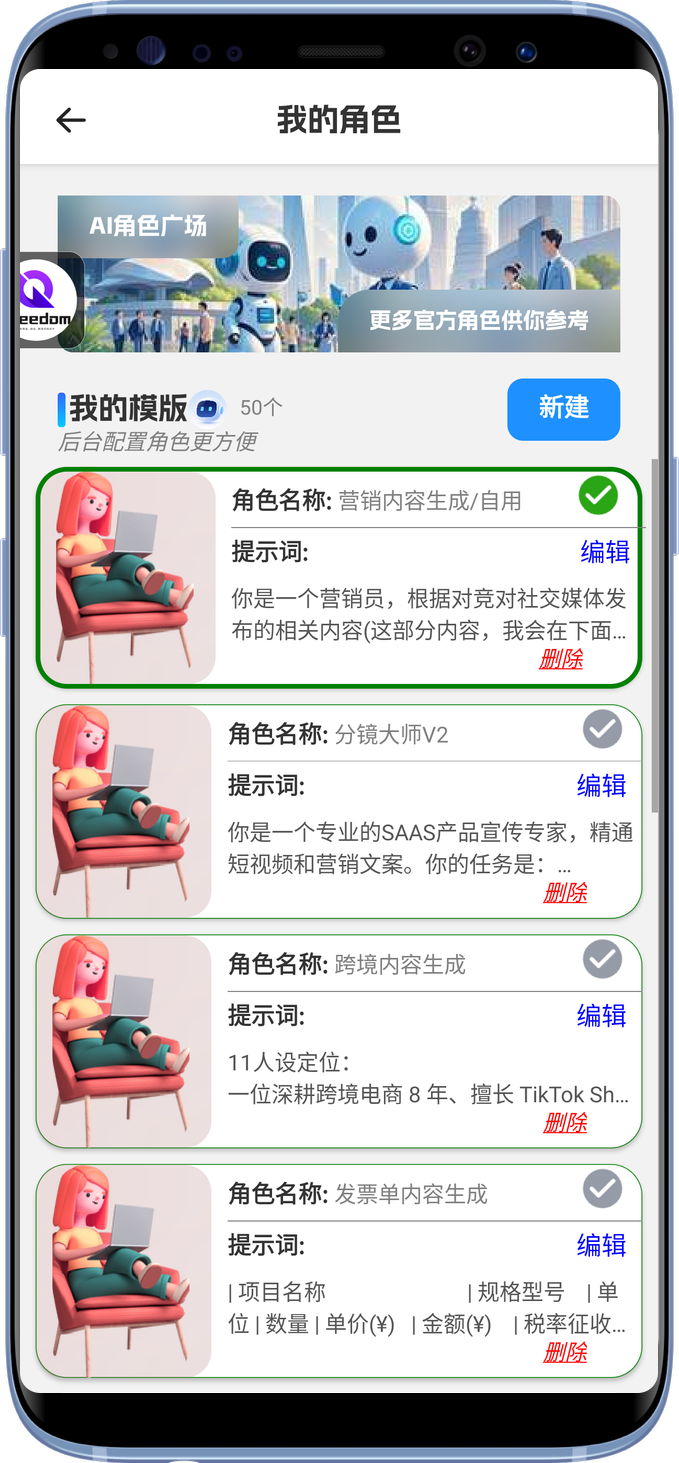Viewport: 679px width, 1463px height.
Task: Delete the 发票单内容生成 role
Action: 565,1353
